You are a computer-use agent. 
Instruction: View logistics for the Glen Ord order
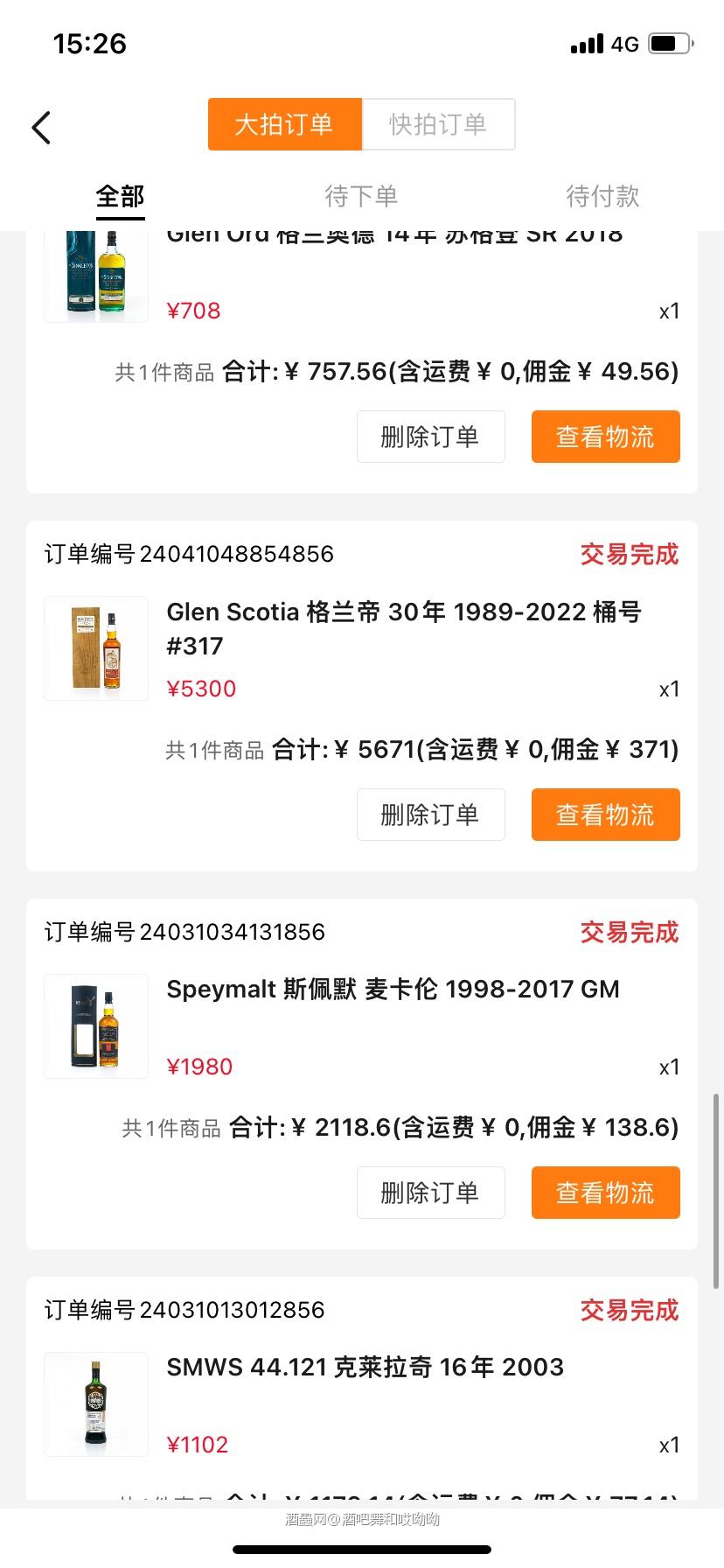(x=605, y=437)
